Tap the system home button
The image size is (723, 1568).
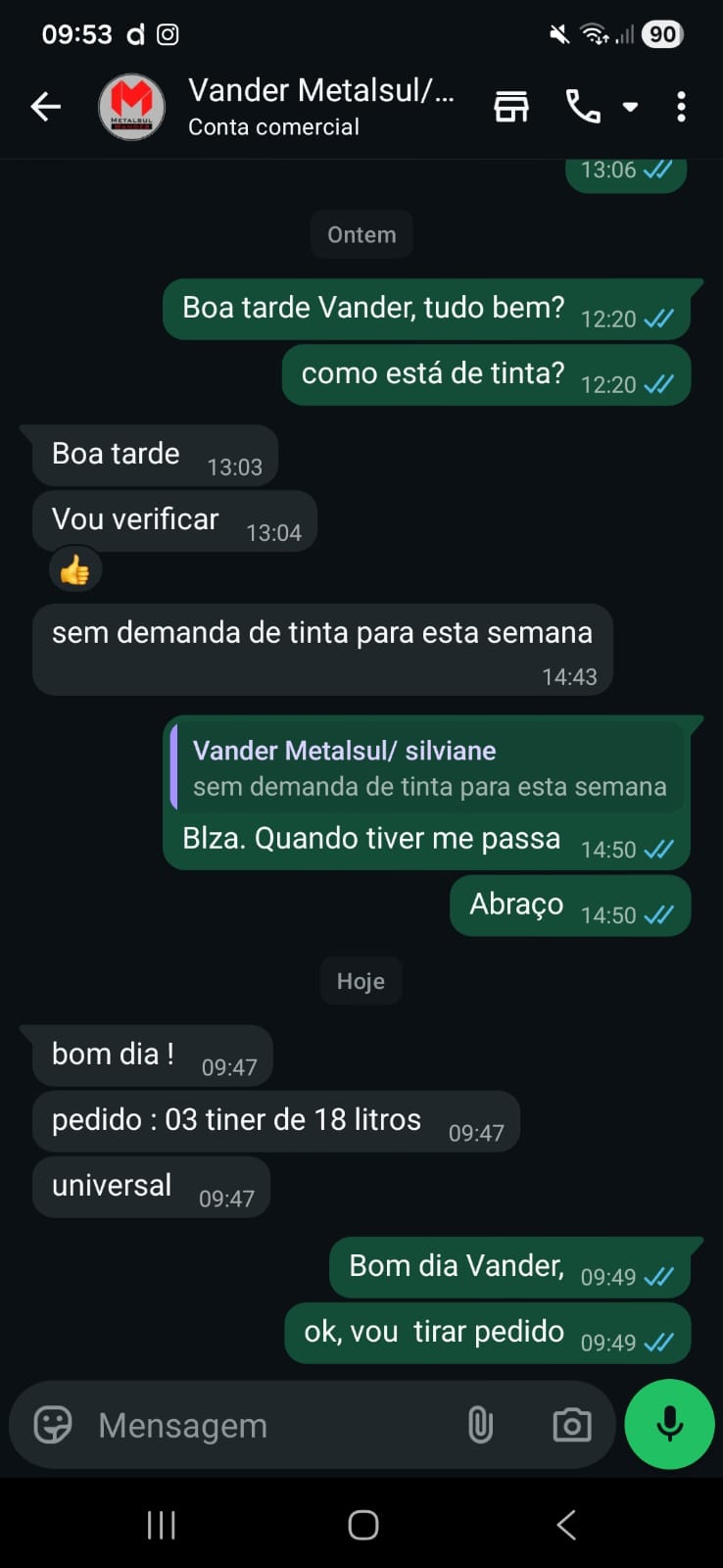[362, 1525]
